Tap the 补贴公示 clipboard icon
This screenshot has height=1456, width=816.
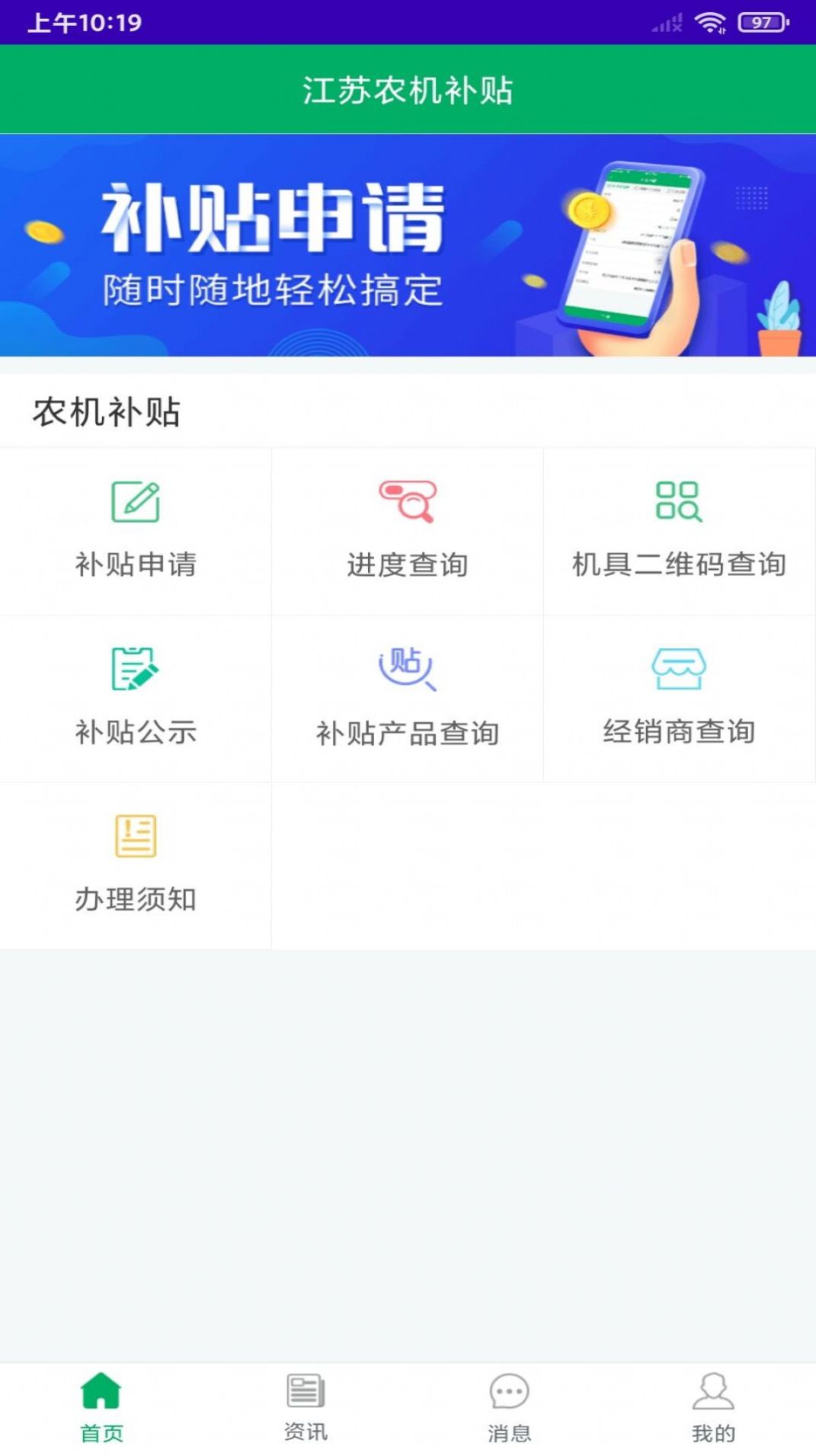[136, 669]
